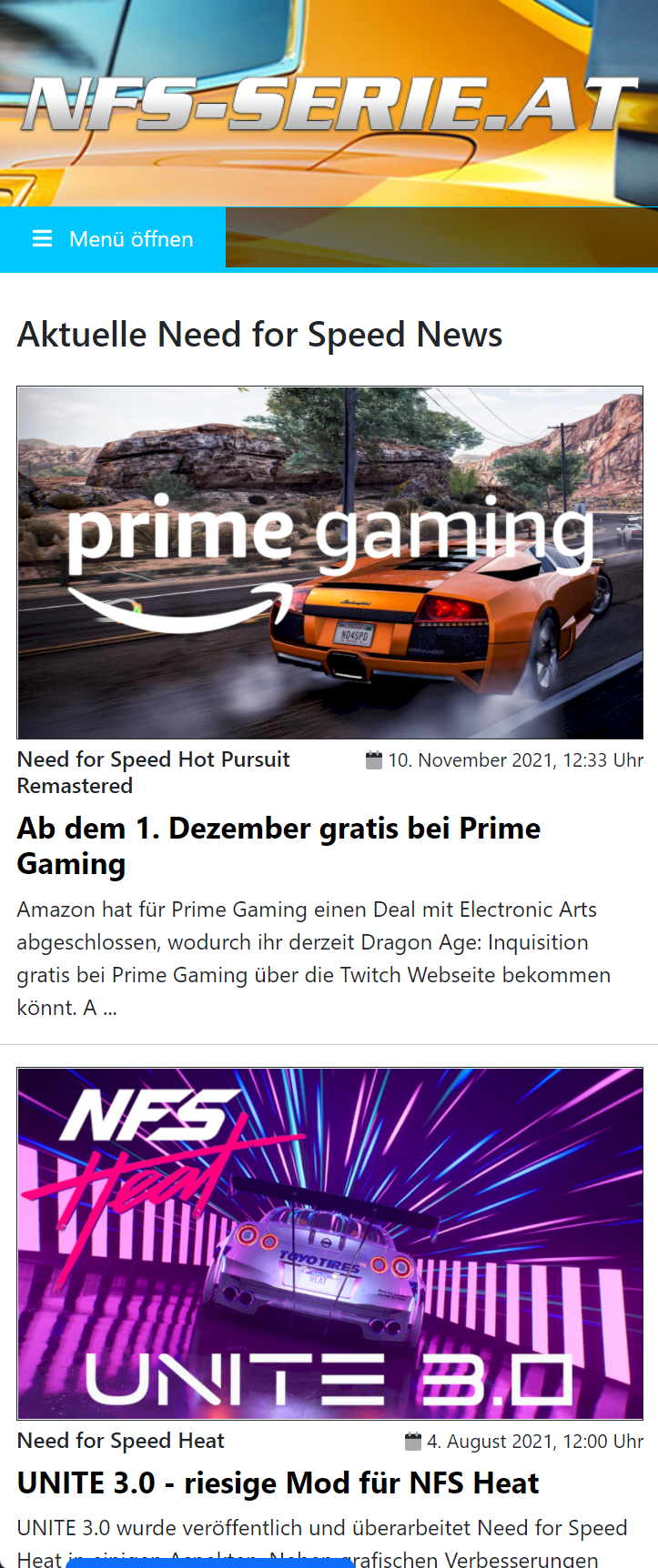Read 'UNITE 3.0 - riesige Mod für NFS Heat'
This screenshot has height=1568, width=658.
[x=278, y=1483]
